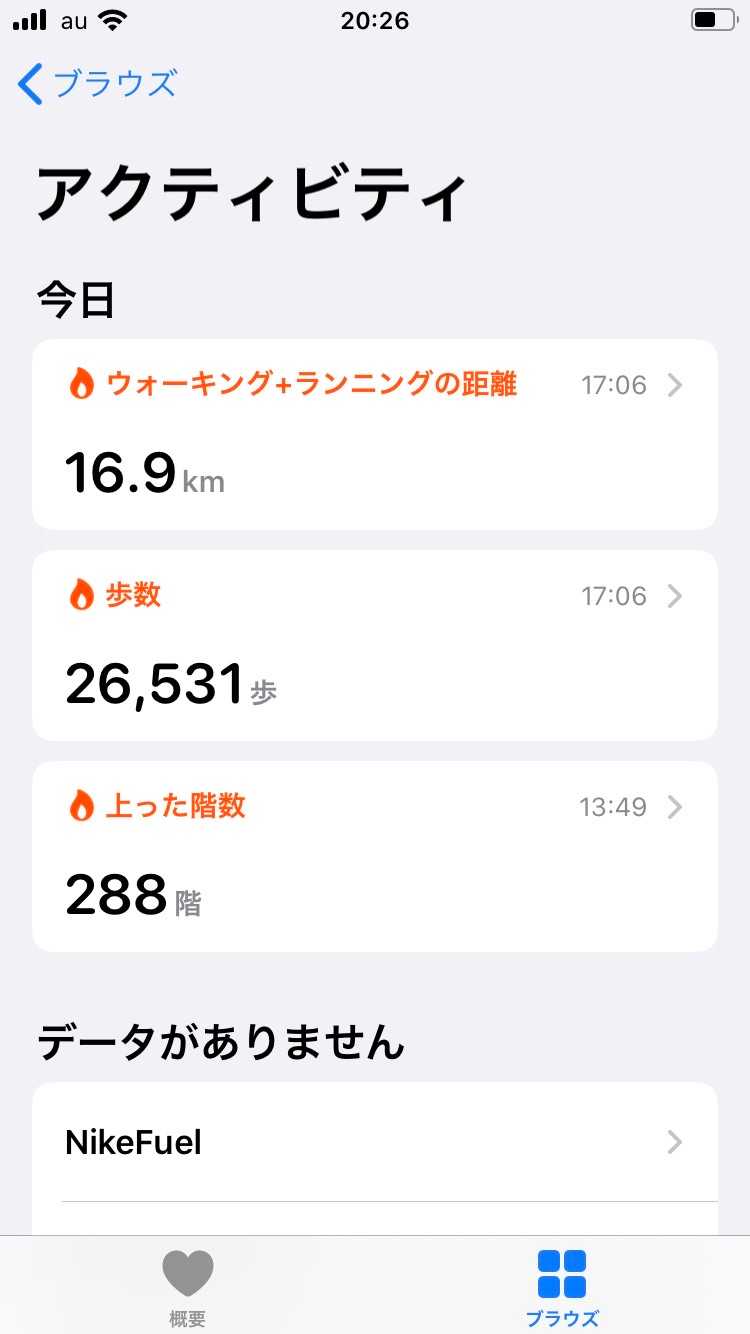Select the ブラウズ tab
The image size is (750, 1334).
(562, 1287)
